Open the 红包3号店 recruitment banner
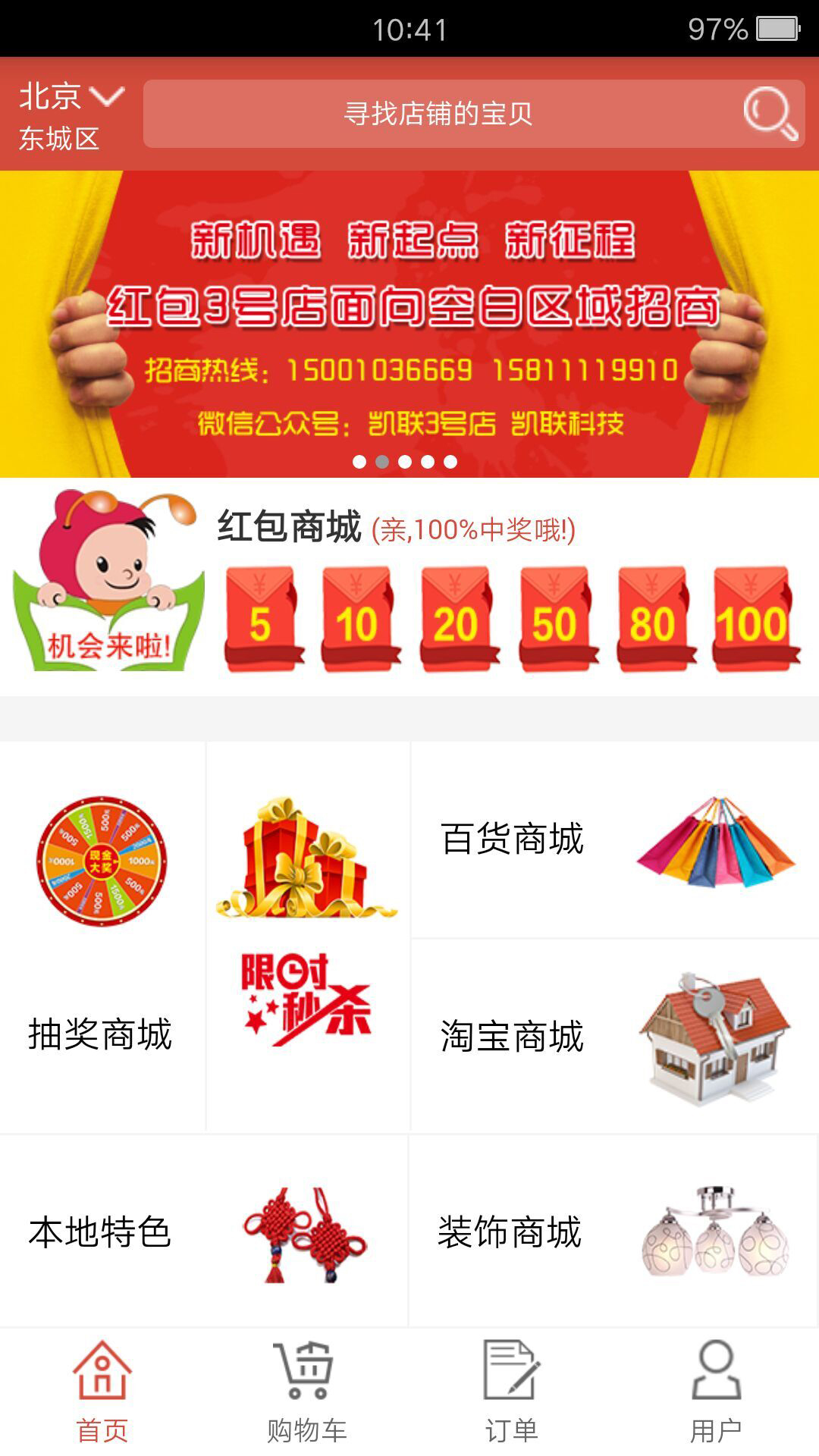This screenshot has height=1456, width=819. click(x=409, y=324)
